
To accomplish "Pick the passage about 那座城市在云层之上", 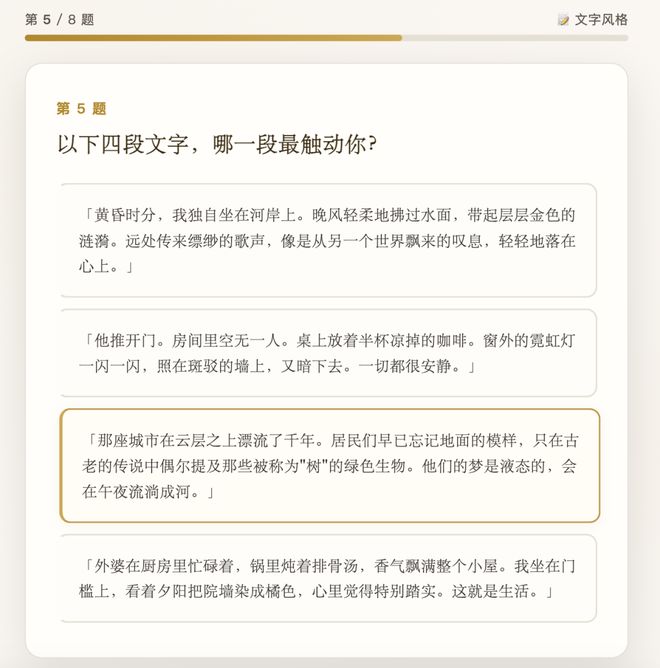I will (x=328, y=465).
